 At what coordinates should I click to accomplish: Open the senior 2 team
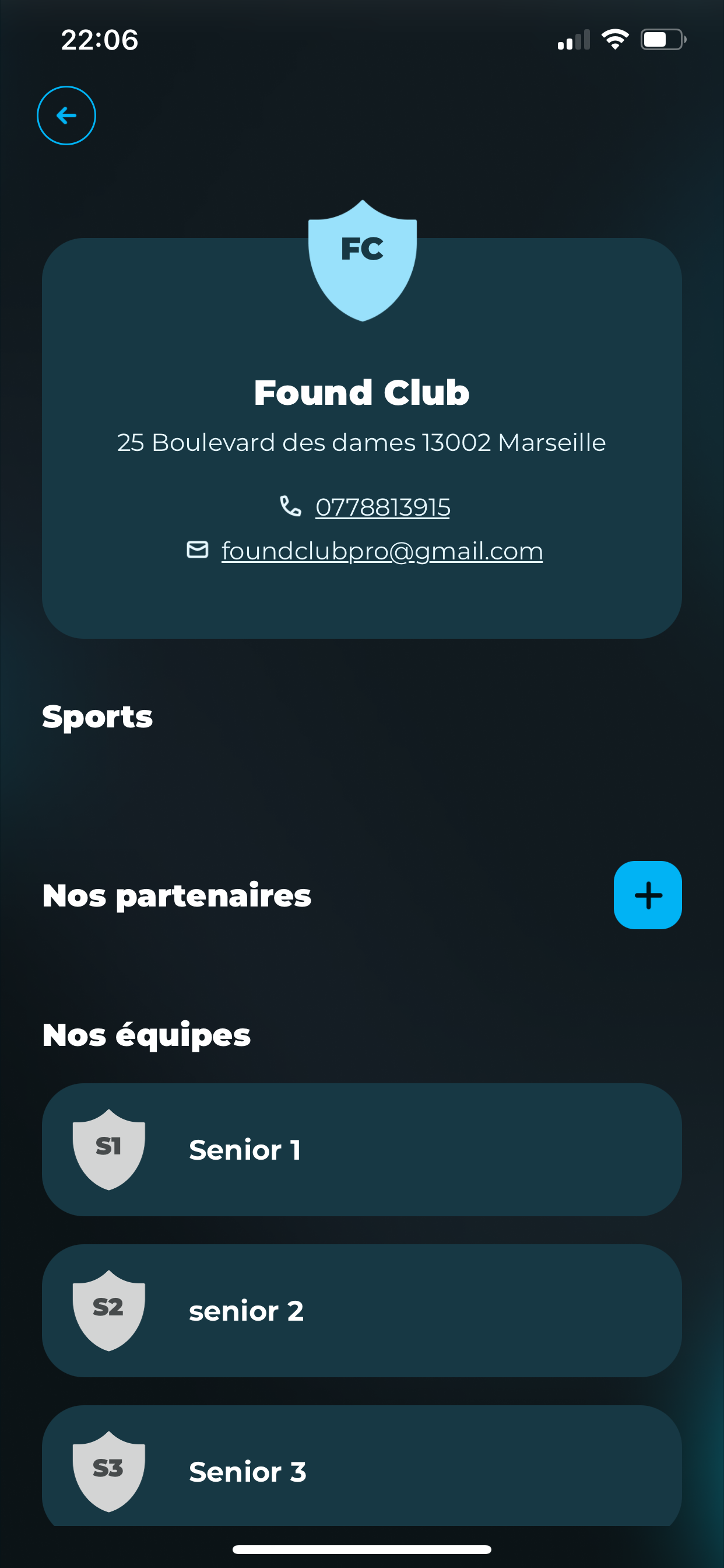click(x=361, y=1311)
